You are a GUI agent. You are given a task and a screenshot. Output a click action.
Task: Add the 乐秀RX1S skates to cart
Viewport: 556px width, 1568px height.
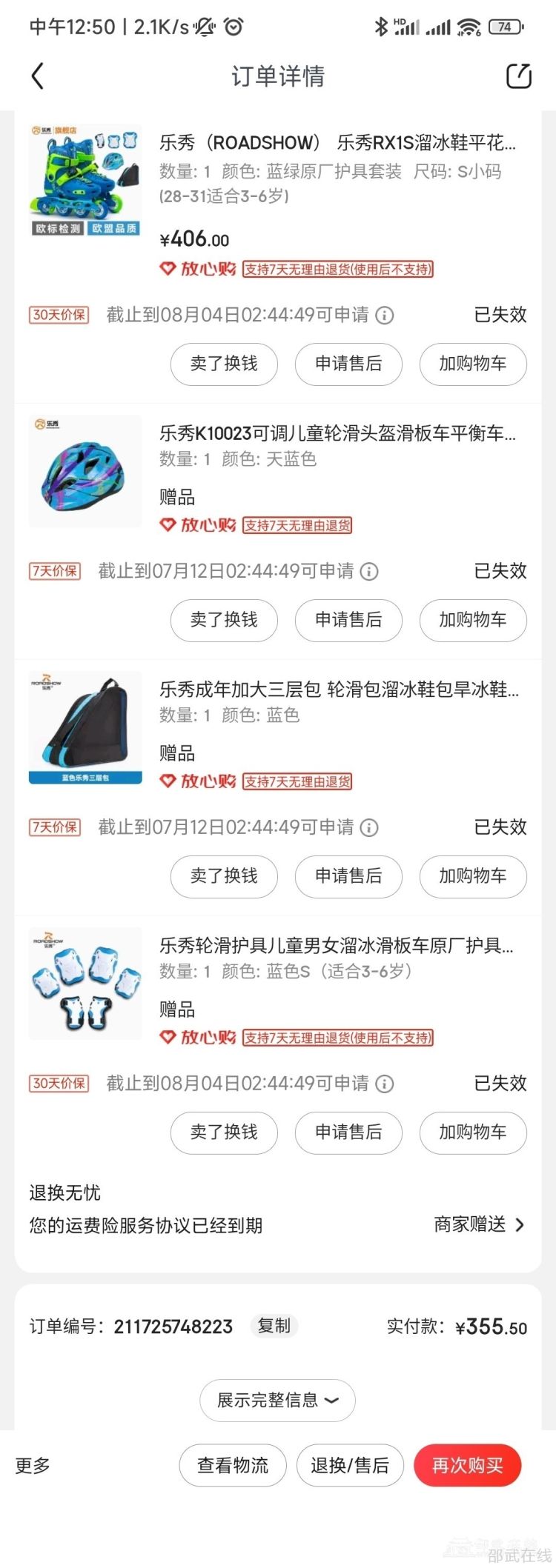point(473,364)
